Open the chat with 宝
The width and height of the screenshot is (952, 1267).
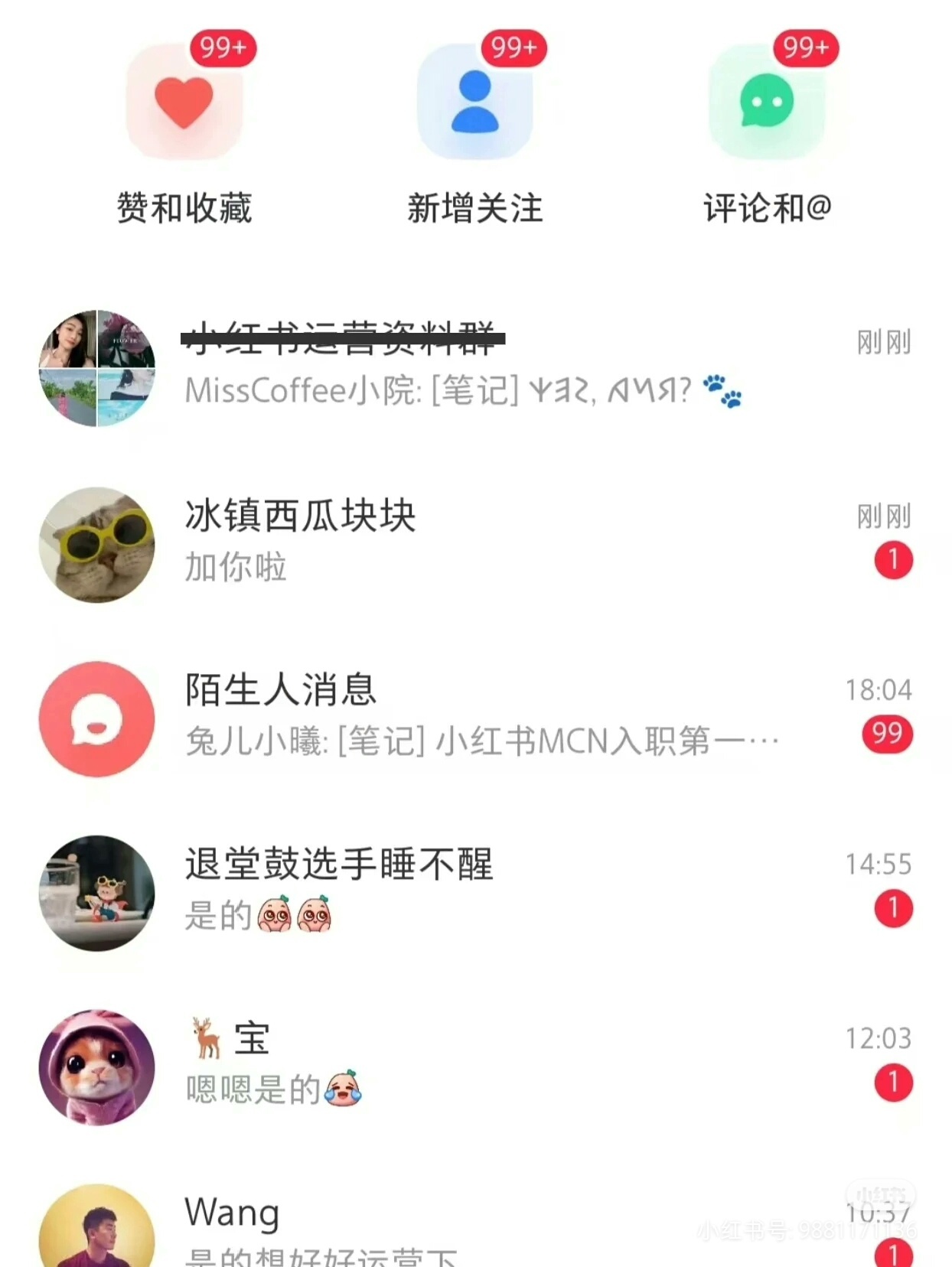pos(474,1066)
